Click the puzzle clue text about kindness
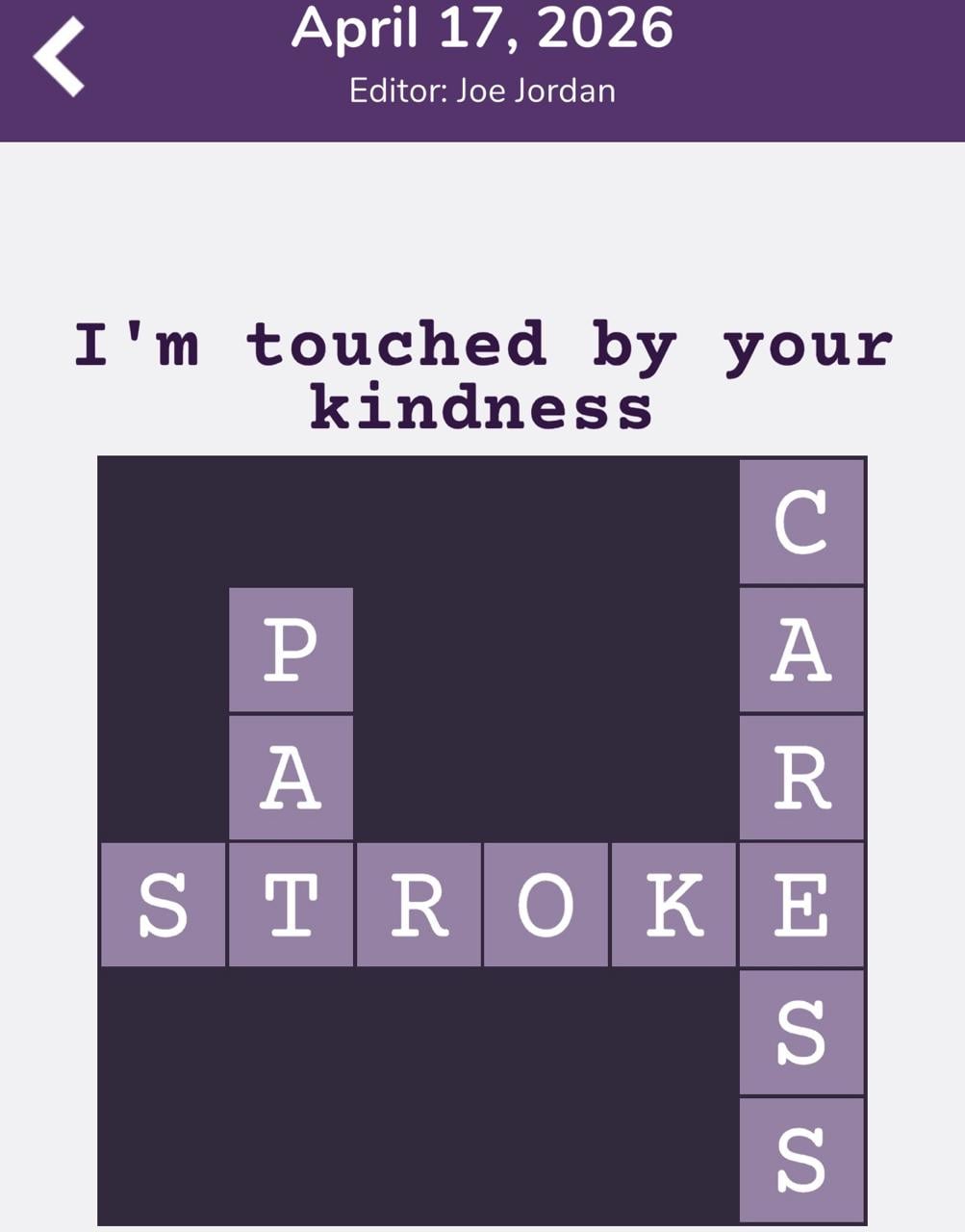 [481, 375]
